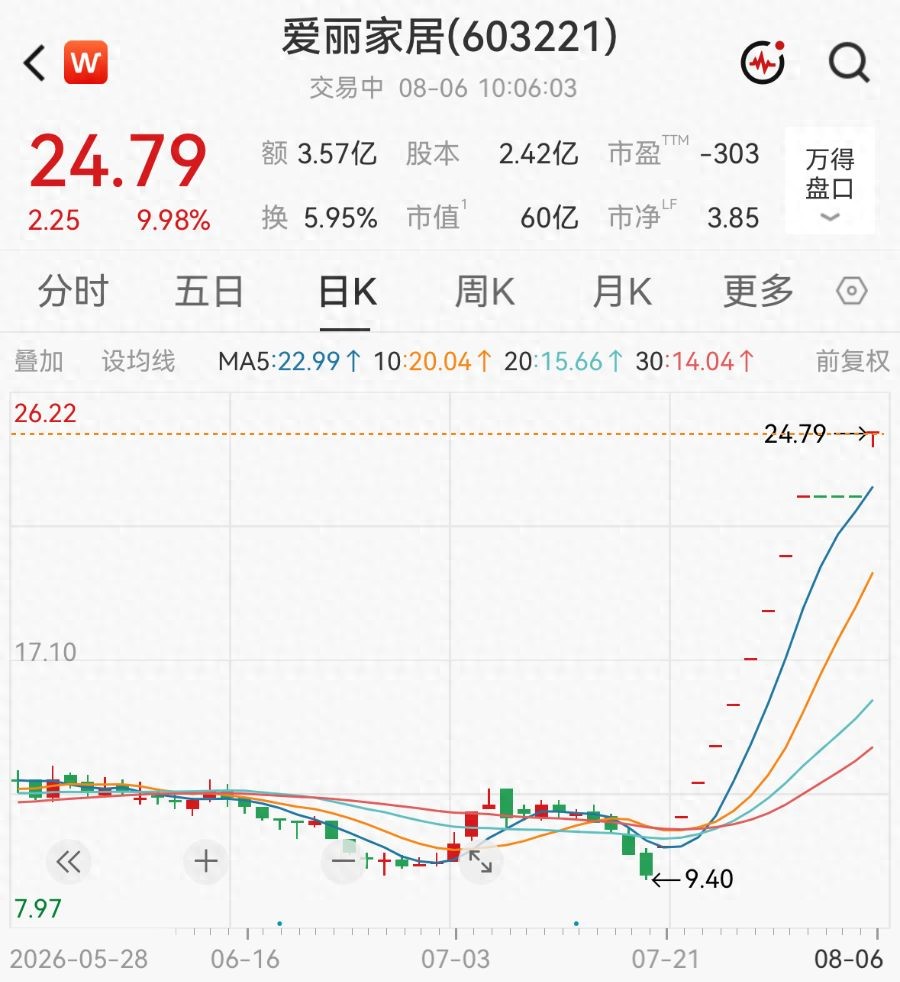Tap 叠加 to overlay another stock
The height and width of the screenshot is (982, 900).
point(39,361)
